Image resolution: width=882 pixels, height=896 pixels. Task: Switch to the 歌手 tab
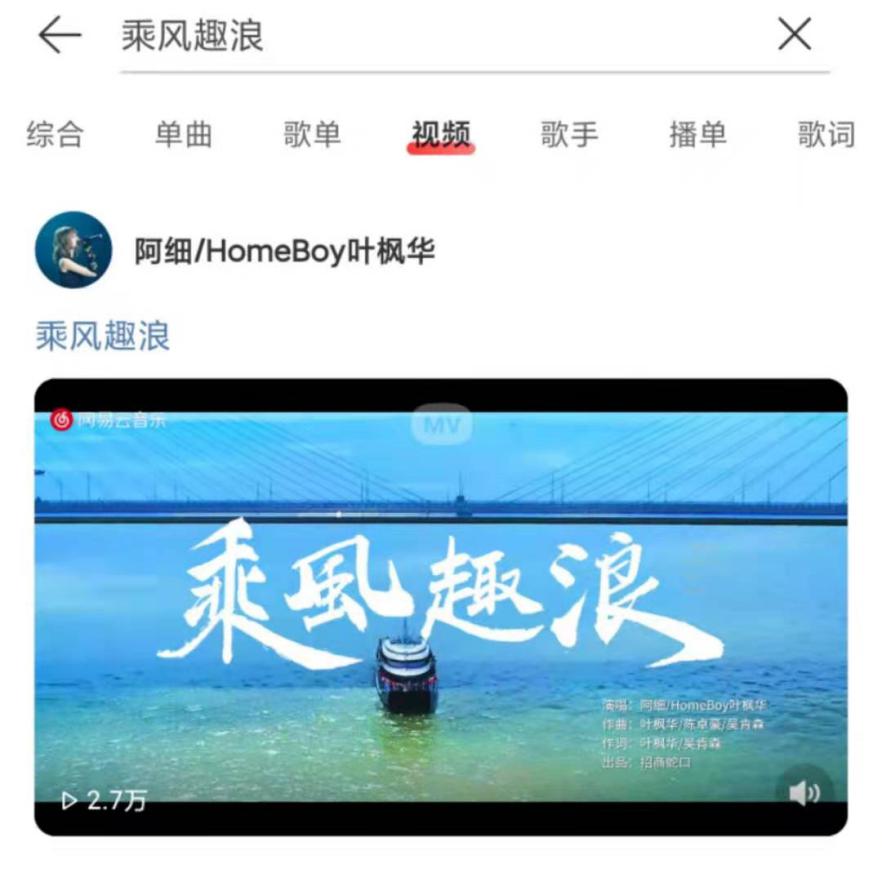[569, 135]
